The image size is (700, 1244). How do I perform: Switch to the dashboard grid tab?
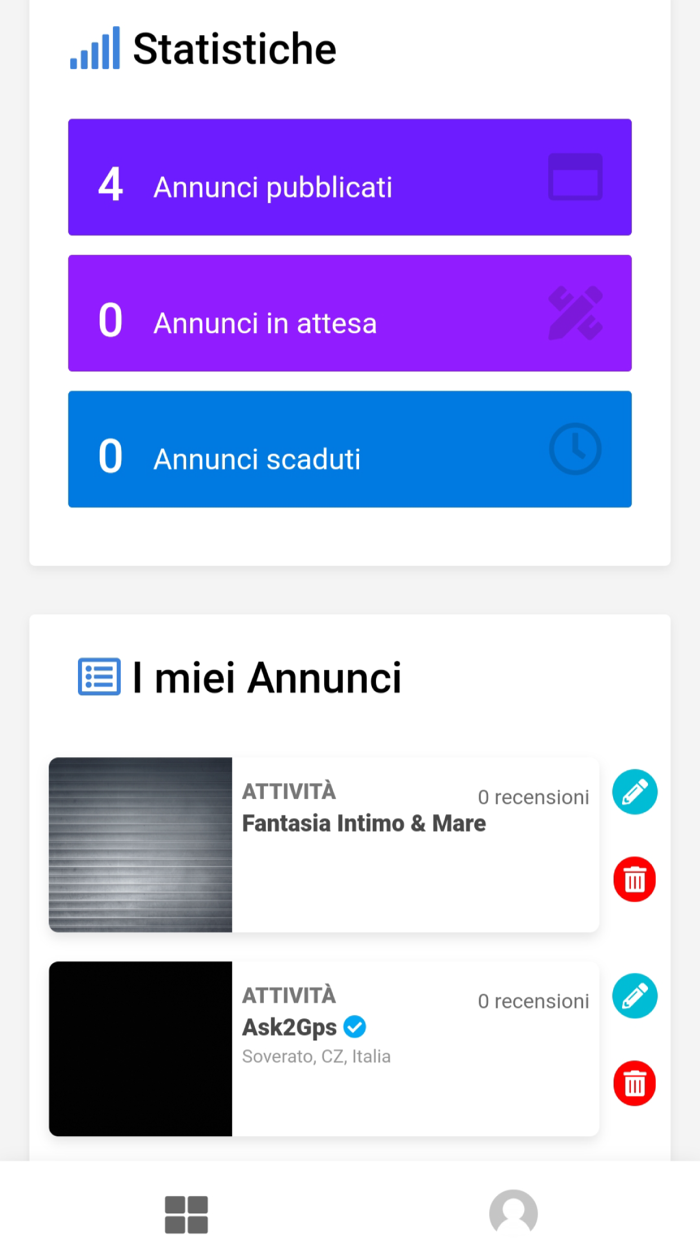186,1214
